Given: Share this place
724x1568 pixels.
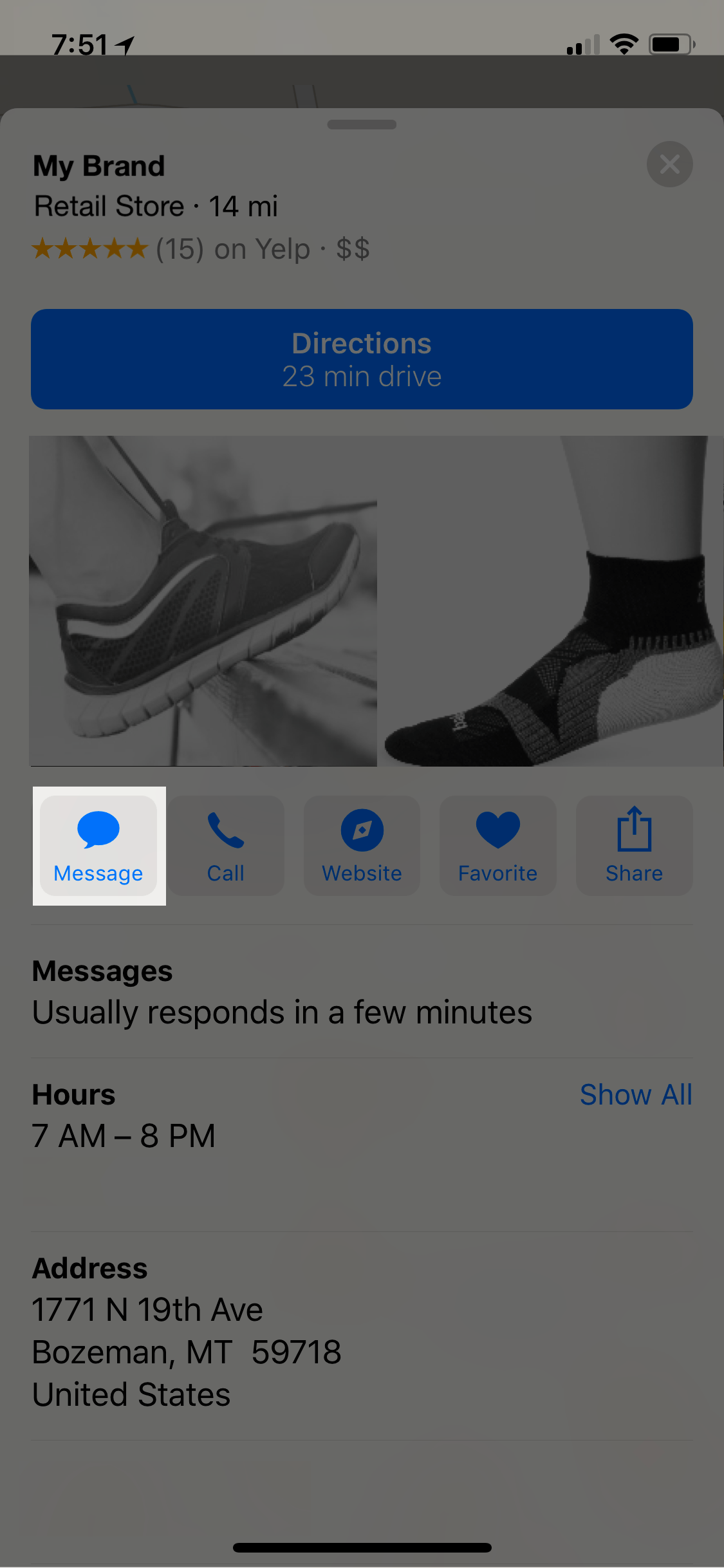Looking at the screenshot, I should pos(634,845).
